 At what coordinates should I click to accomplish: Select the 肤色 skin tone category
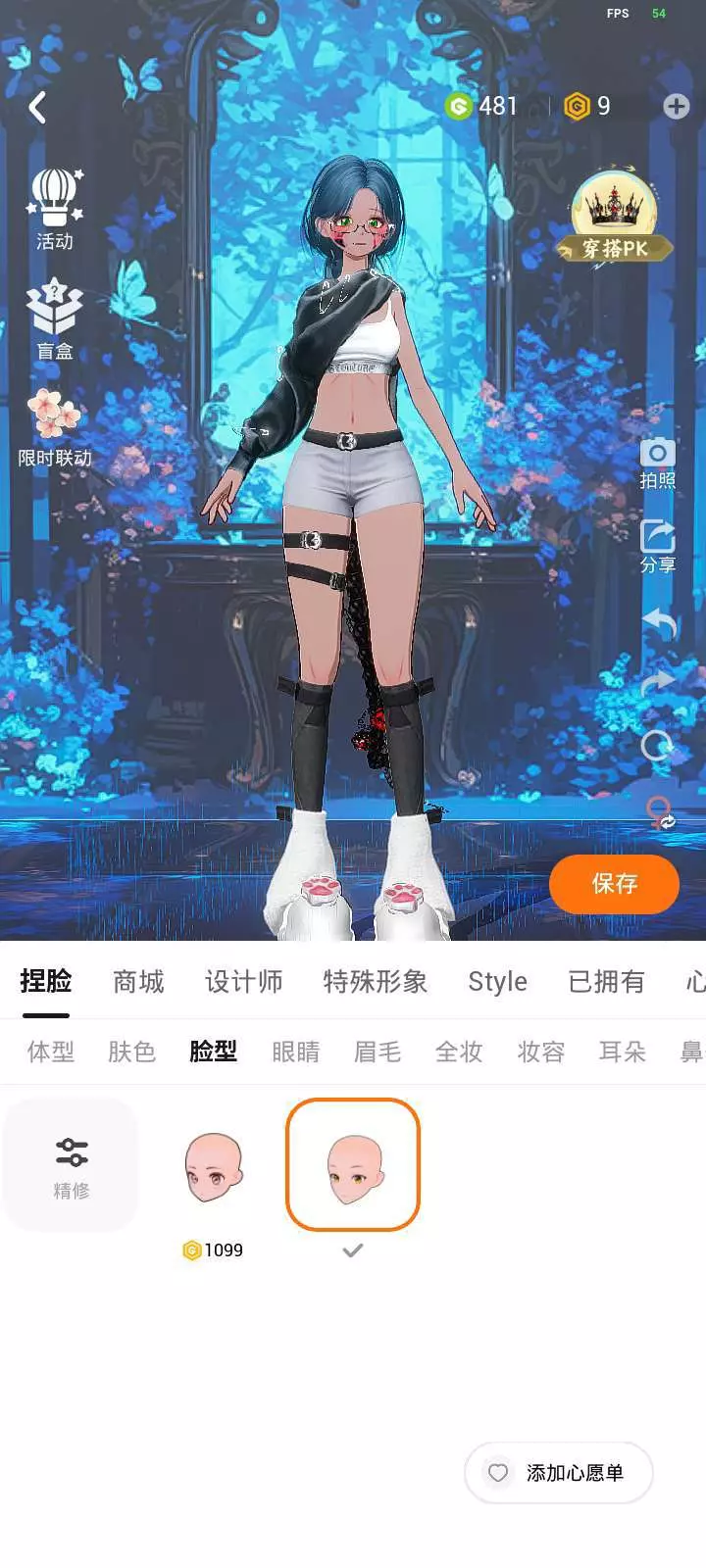(131, 1052)
